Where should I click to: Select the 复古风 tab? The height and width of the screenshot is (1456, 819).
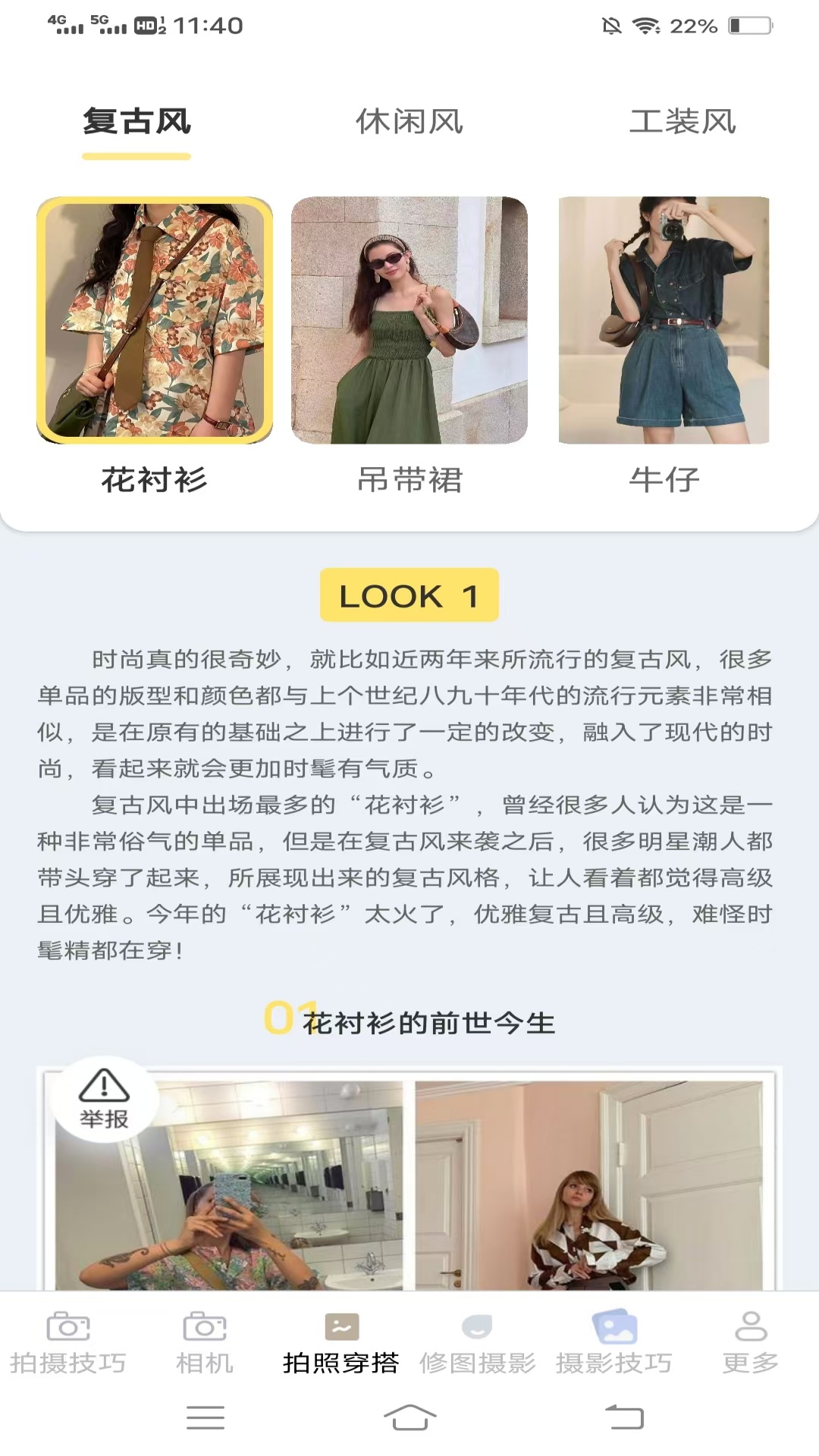(x=136, y=121)
